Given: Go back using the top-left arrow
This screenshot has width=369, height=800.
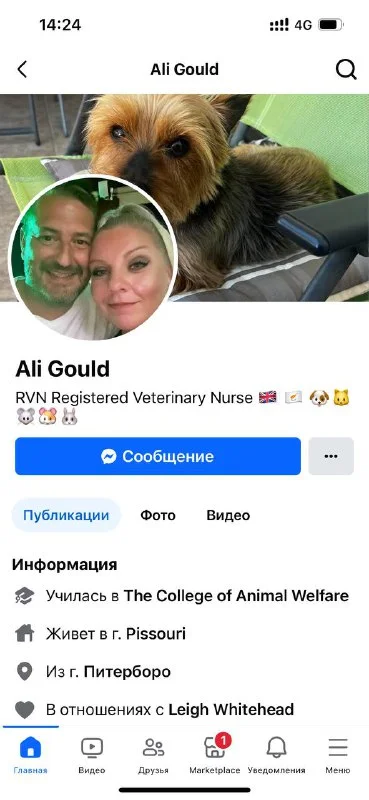Looking at the screenshot, I should pos(22,69).
